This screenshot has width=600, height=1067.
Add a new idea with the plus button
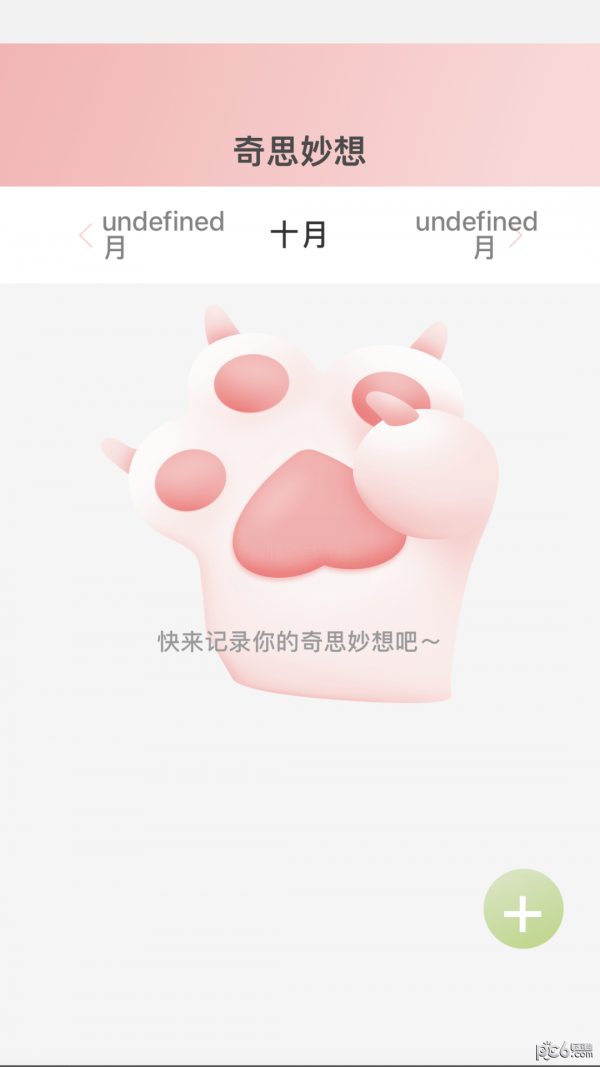[523, 909]
